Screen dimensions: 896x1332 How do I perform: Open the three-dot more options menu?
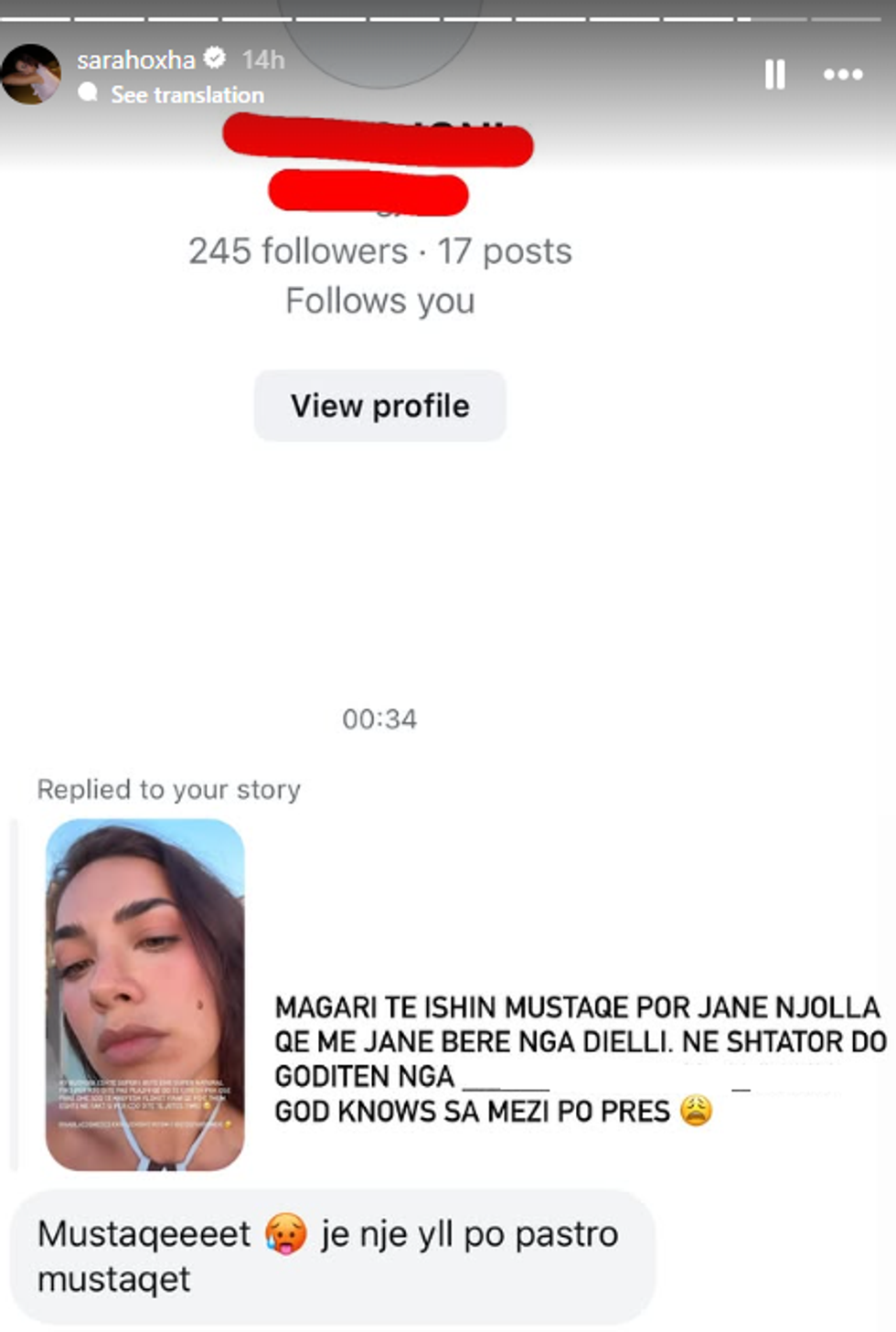[842, 74]
